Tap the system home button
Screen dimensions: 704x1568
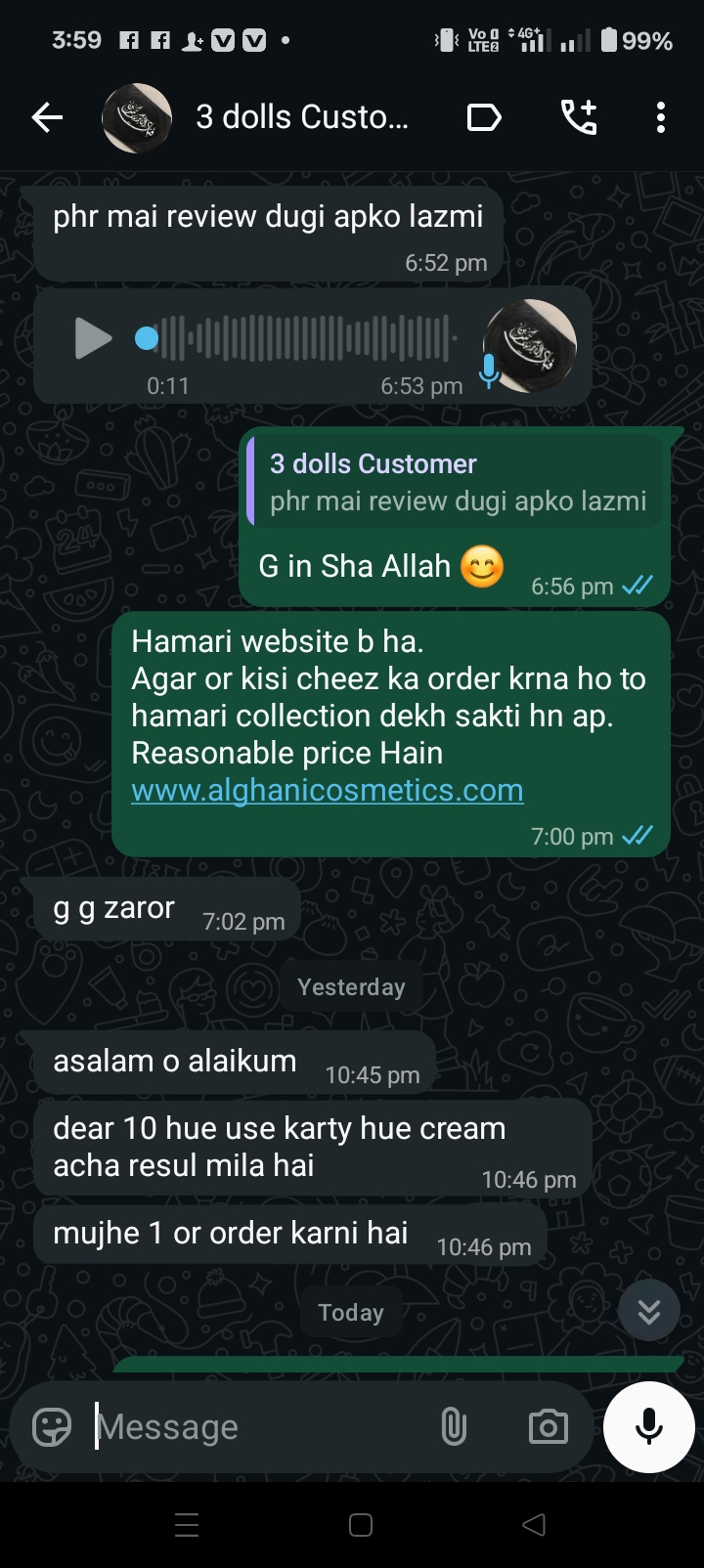pyautogui.click(x=361, y=1525)
